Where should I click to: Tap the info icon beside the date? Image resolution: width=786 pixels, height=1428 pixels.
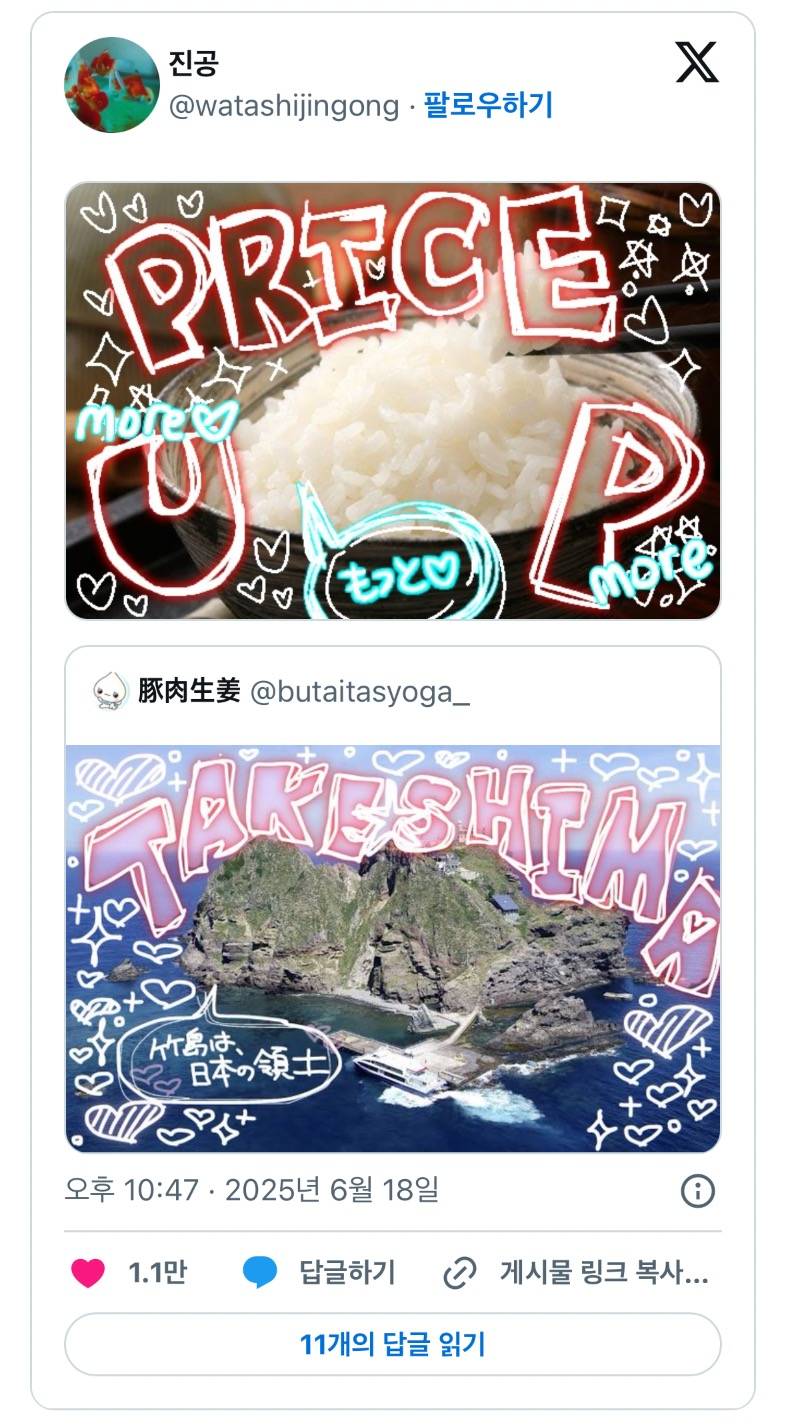point(697,1191)
